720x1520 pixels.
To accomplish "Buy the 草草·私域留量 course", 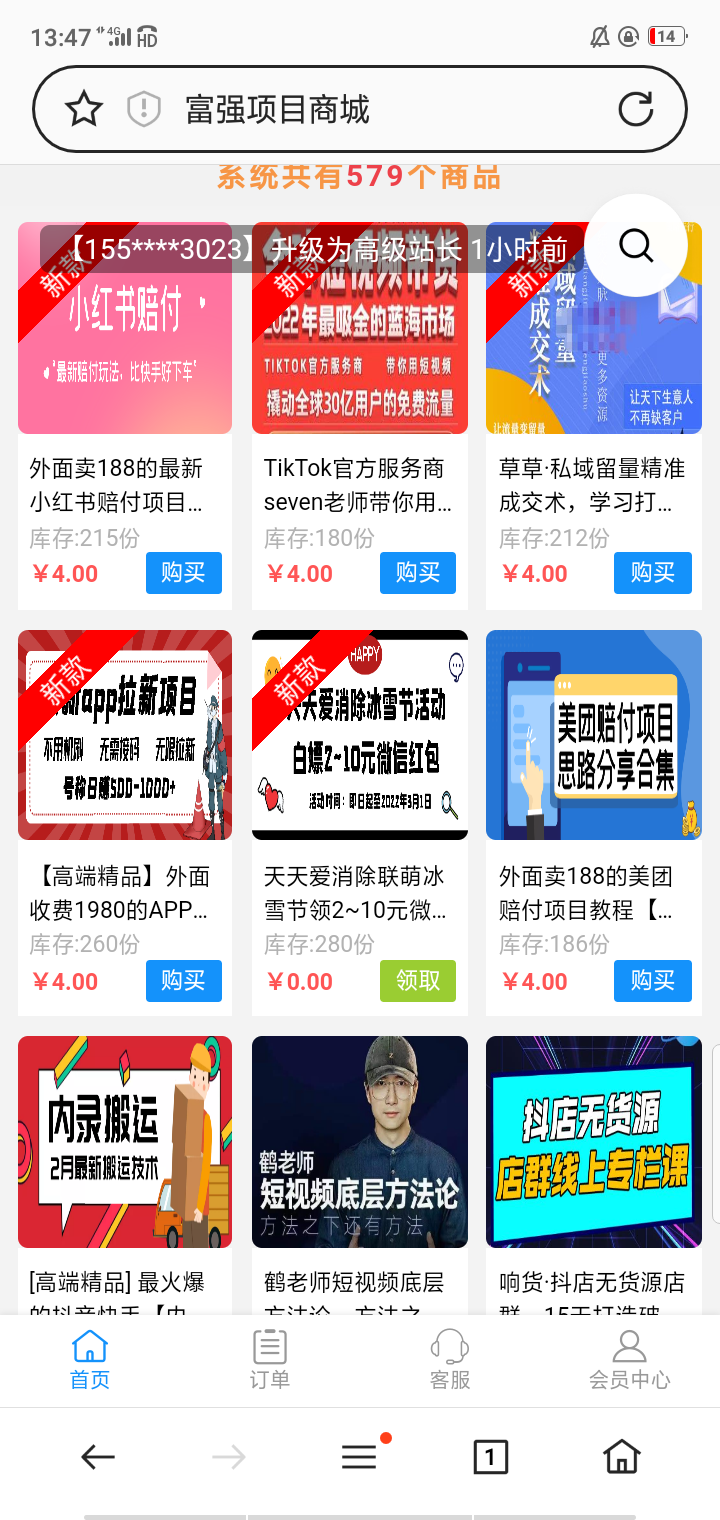I will (652, 573).
